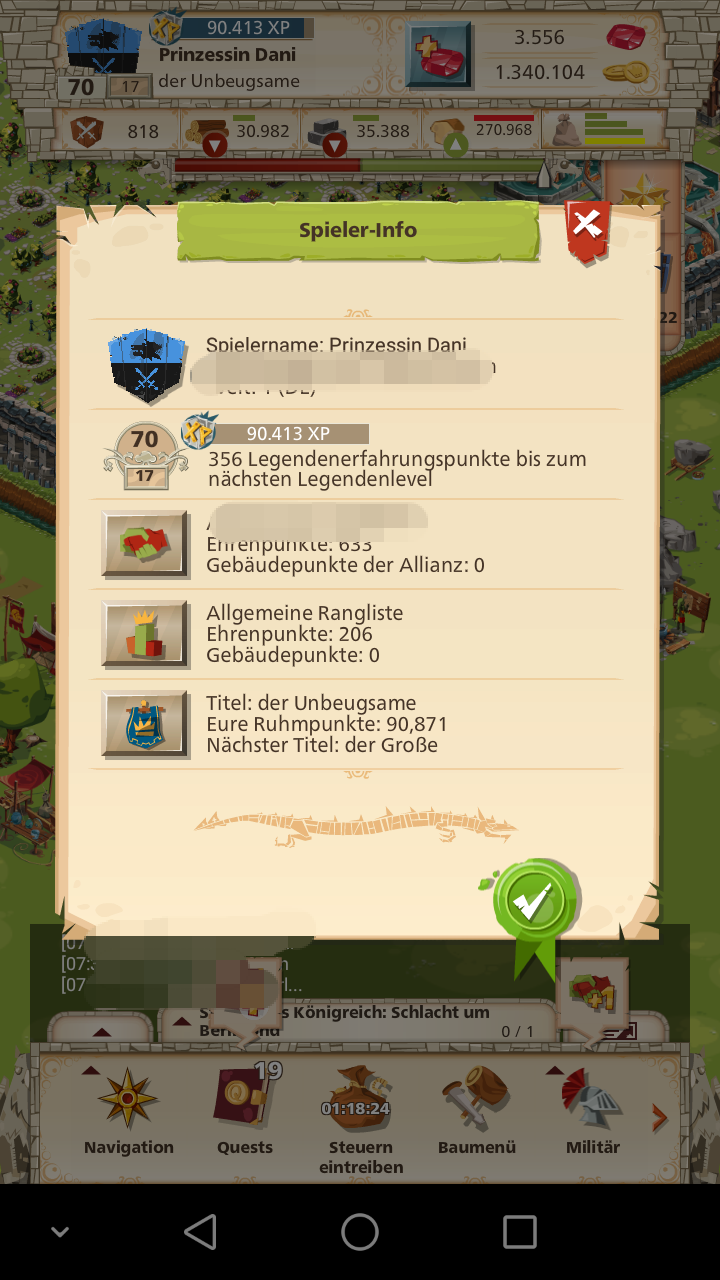Show more toolbar items with the orange arrow
This screenshot has height=1280, width=720.
pos(659,1118)
